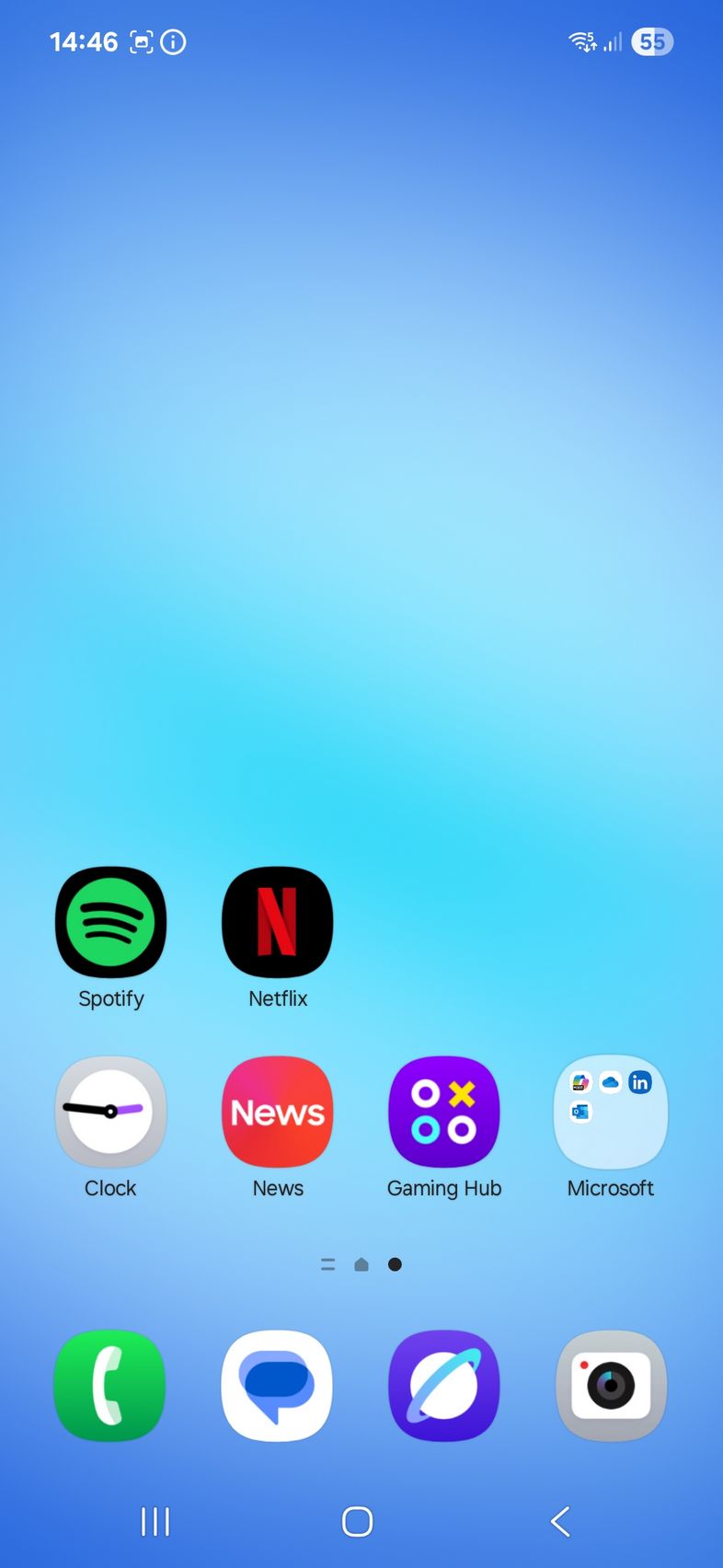Image resolution: width=723 pixels, height=1568 pixels.
Task: Launch the Samsung Internet browser
Action: coord(444,1385)
